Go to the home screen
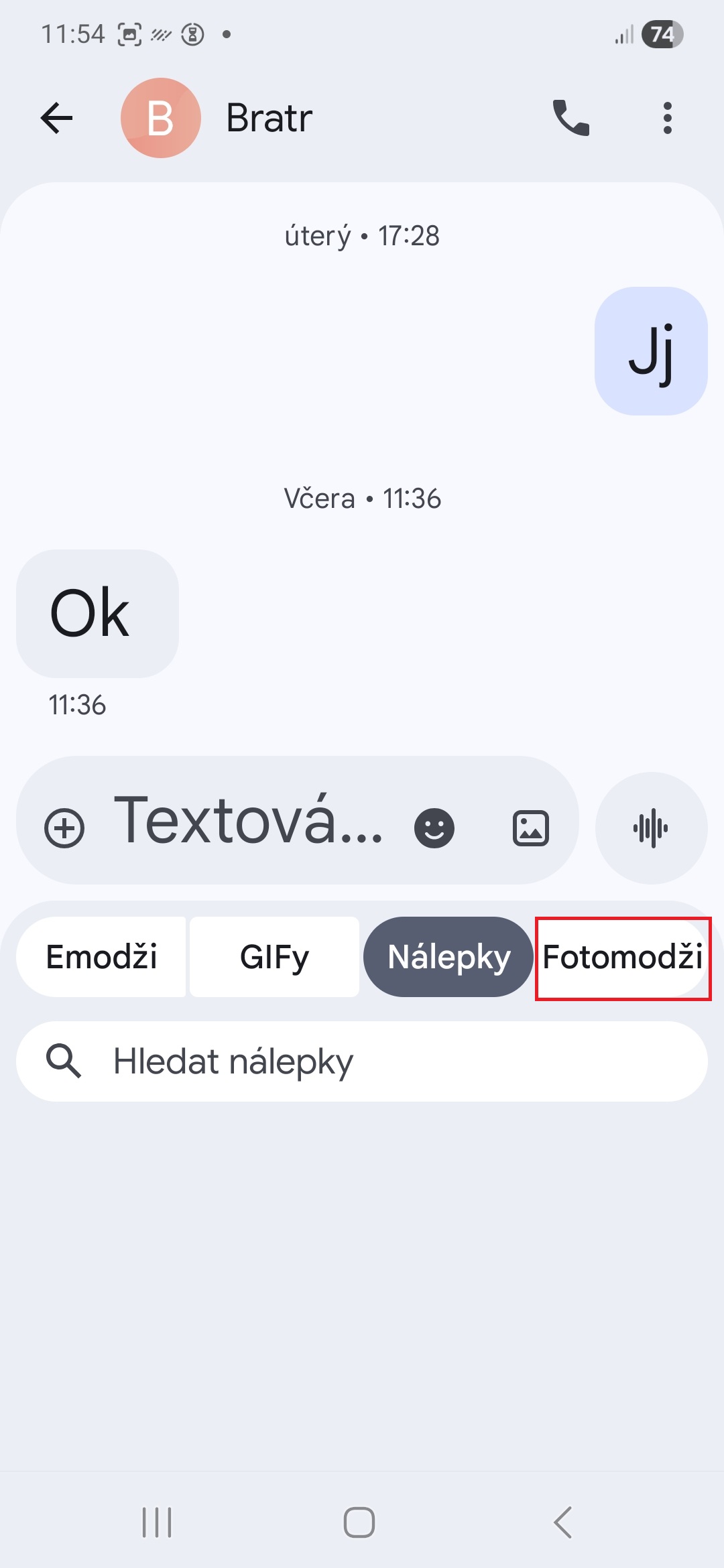 (359, 1522)
